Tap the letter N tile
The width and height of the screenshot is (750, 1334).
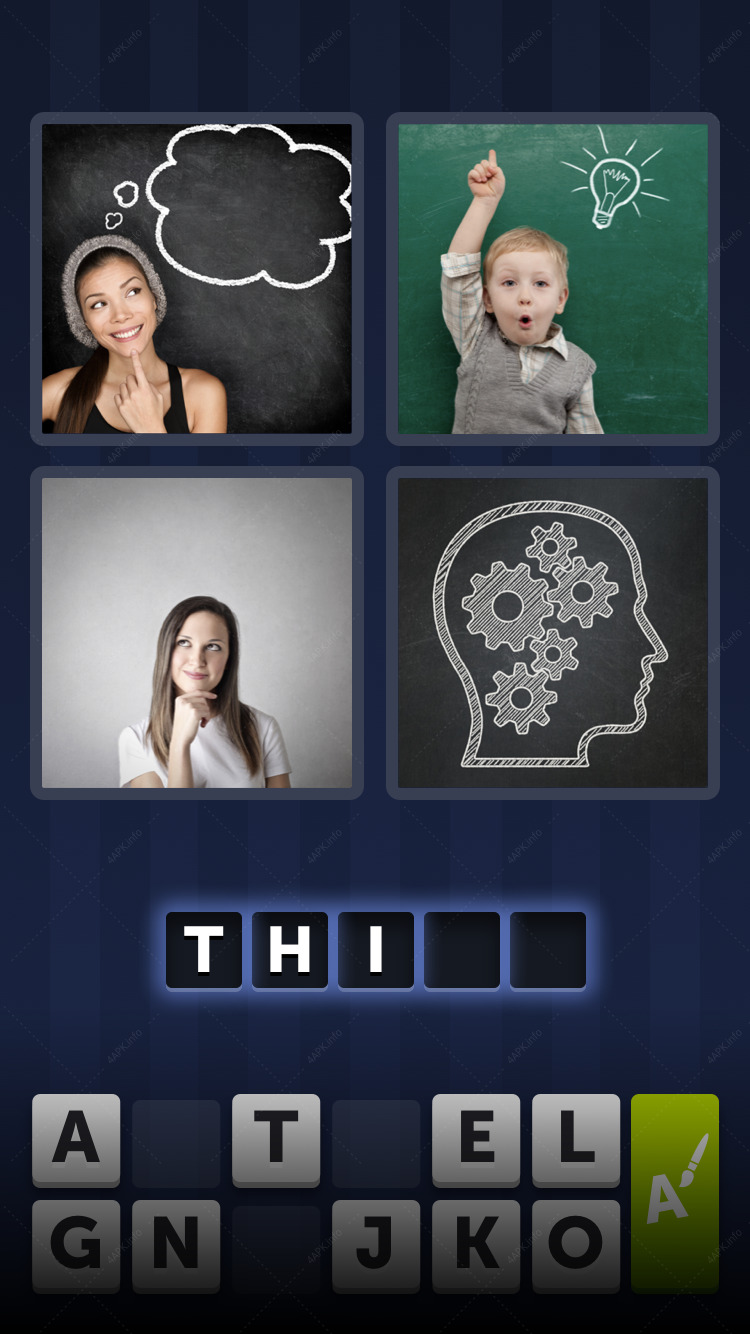click(x=176, y=1246)
